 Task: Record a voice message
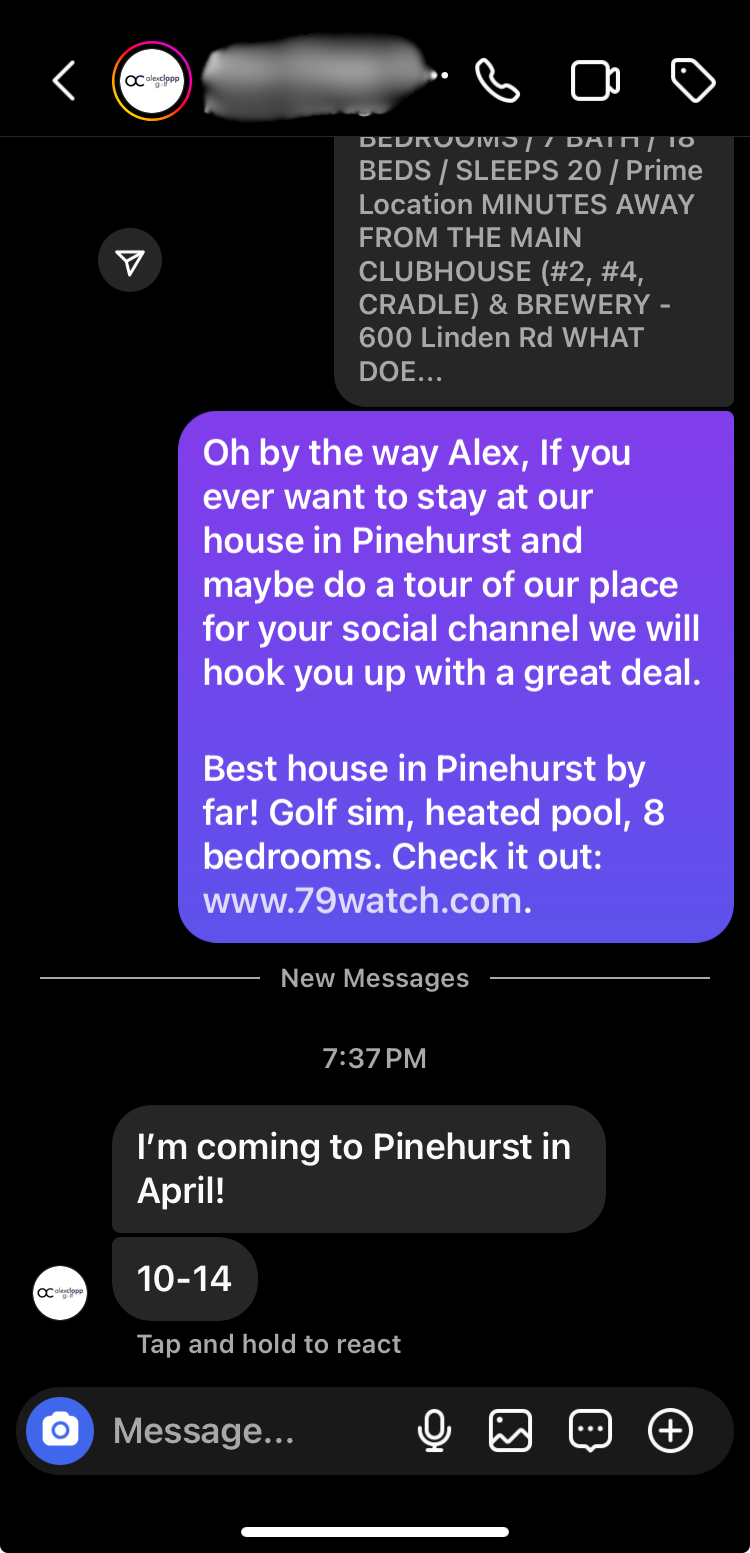point(434,1431)
